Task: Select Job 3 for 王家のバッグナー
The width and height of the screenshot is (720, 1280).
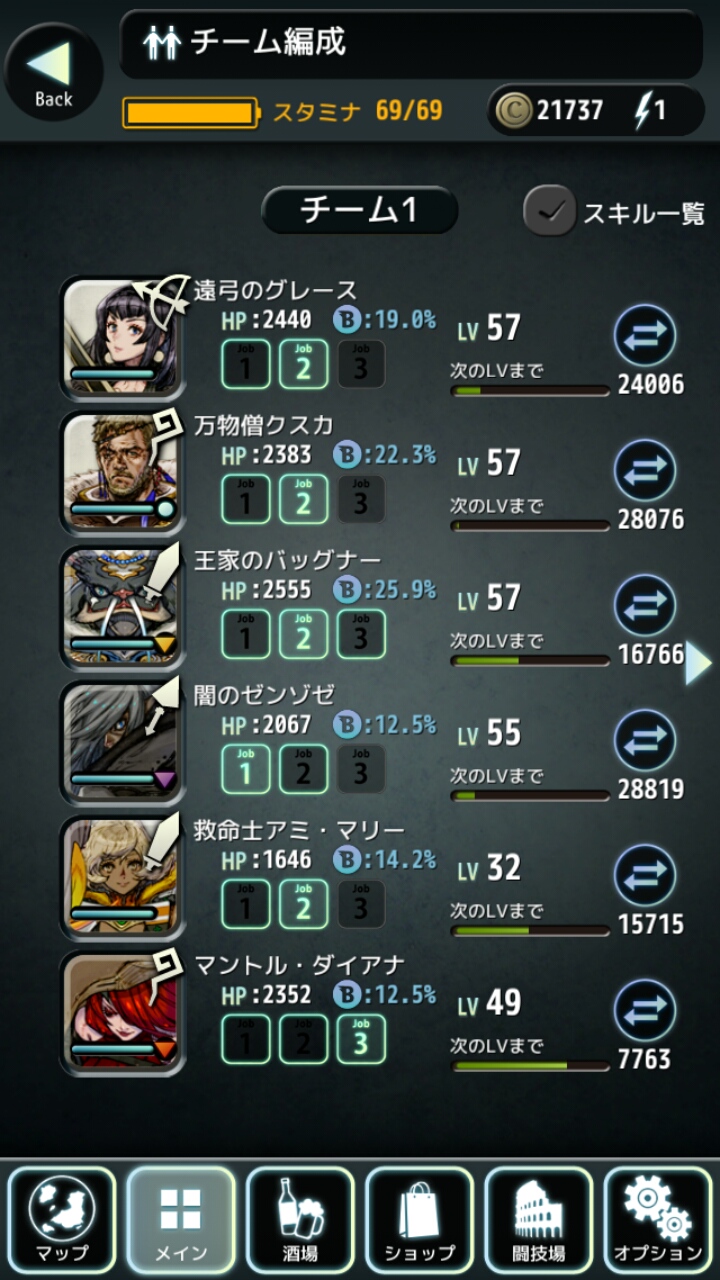Action: coord(361,634)
